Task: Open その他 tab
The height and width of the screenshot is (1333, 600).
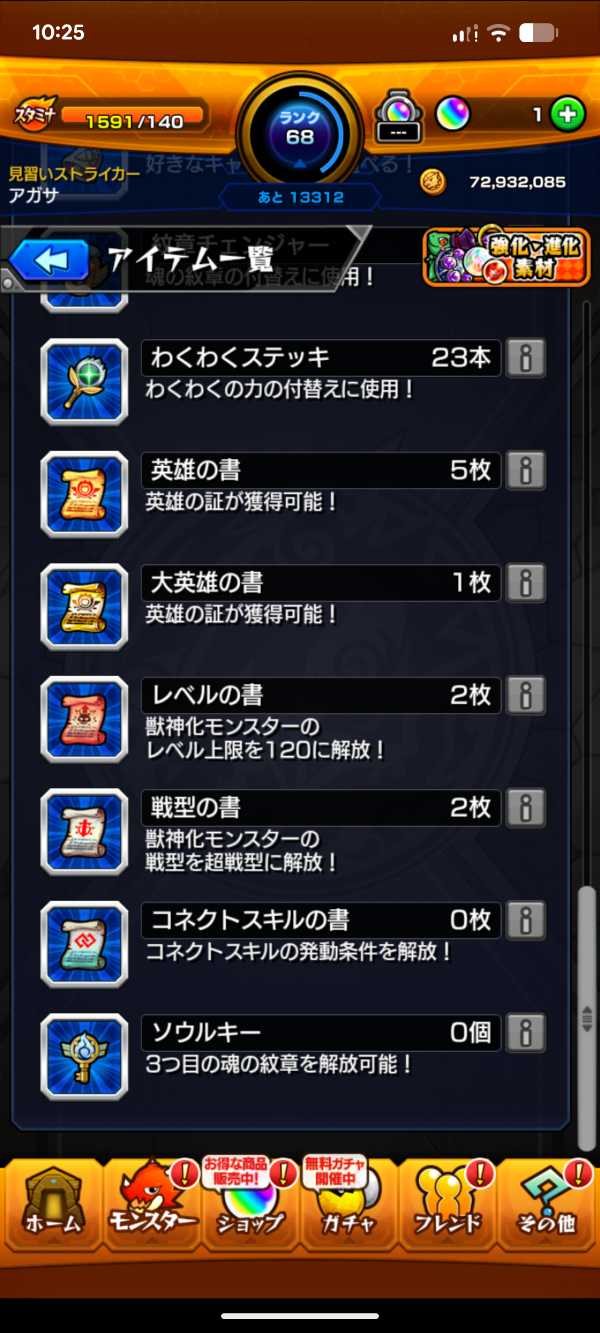Action: [546, 1206]
